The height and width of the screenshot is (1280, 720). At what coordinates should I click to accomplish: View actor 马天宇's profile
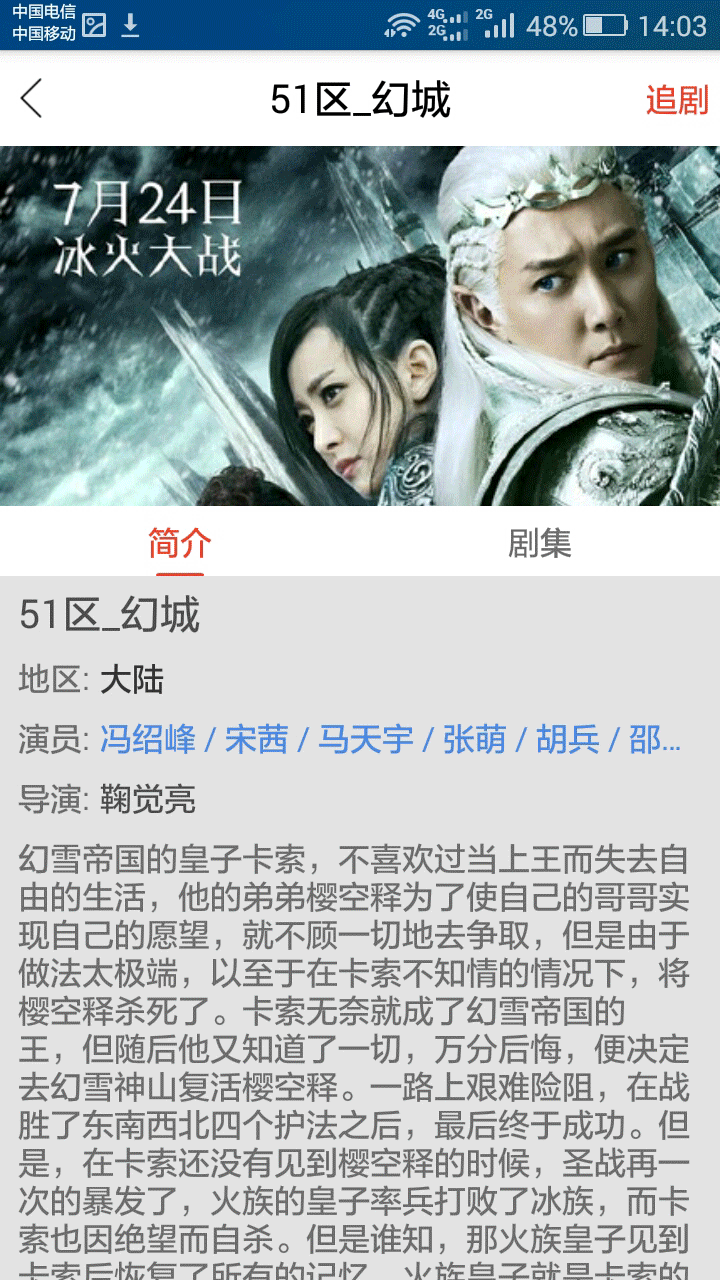point(365,740)
